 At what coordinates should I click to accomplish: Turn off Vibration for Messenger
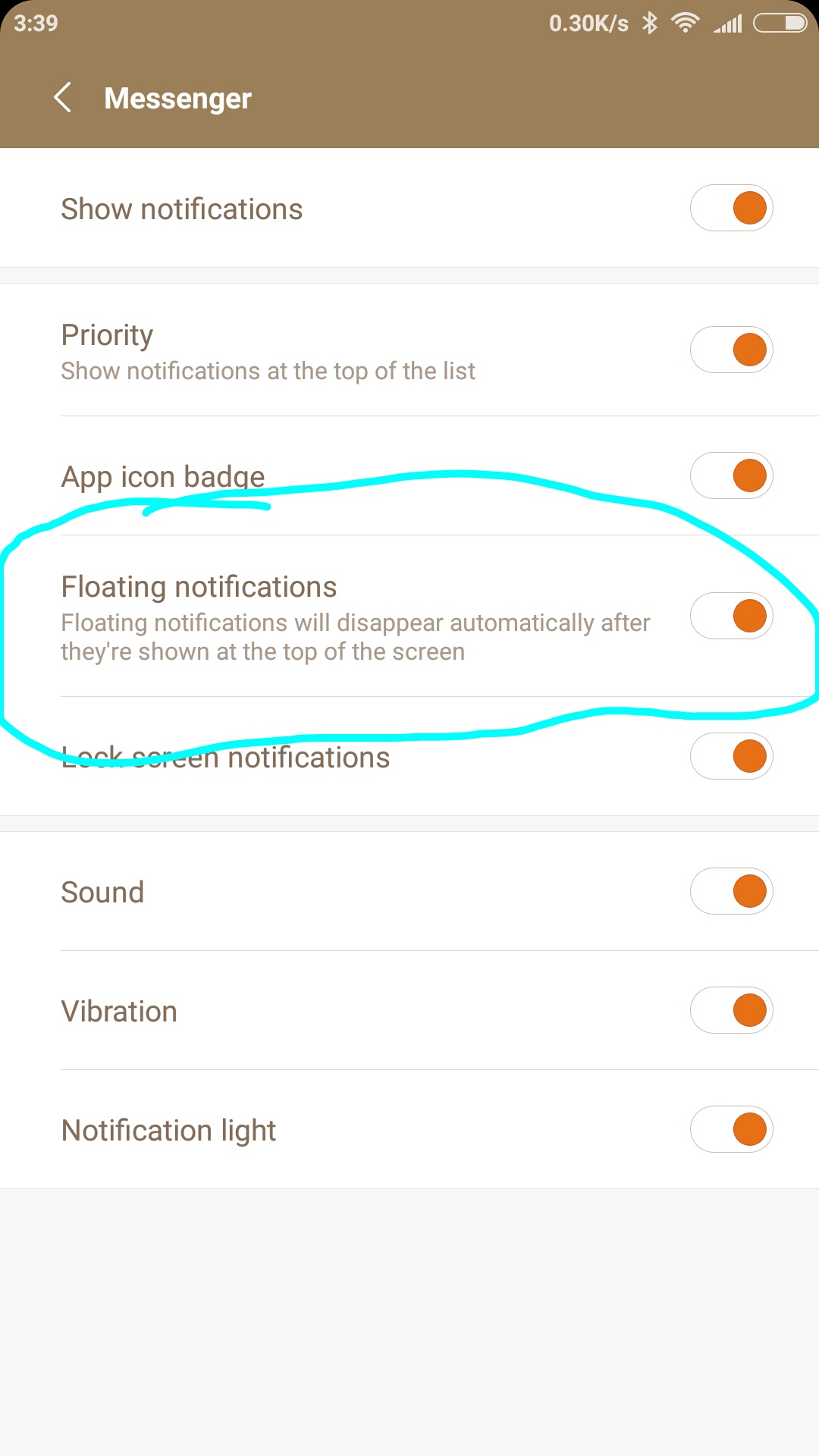coord(731,1010)
